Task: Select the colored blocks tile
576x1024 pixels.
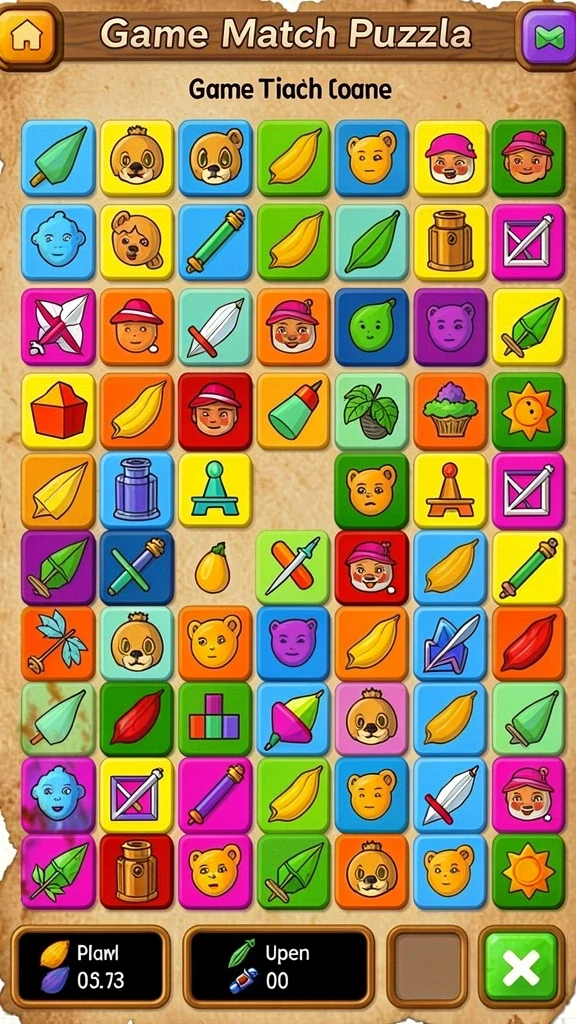Action: coord(215,720)
